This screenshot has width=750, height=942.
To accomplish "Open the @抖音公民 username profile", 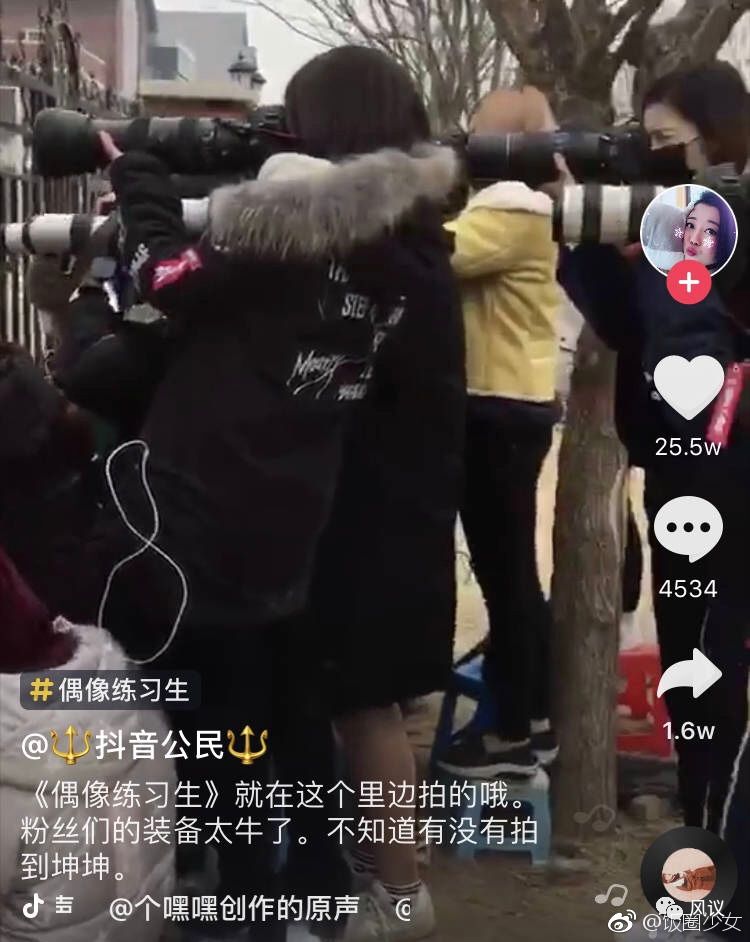I will point(147,745).
